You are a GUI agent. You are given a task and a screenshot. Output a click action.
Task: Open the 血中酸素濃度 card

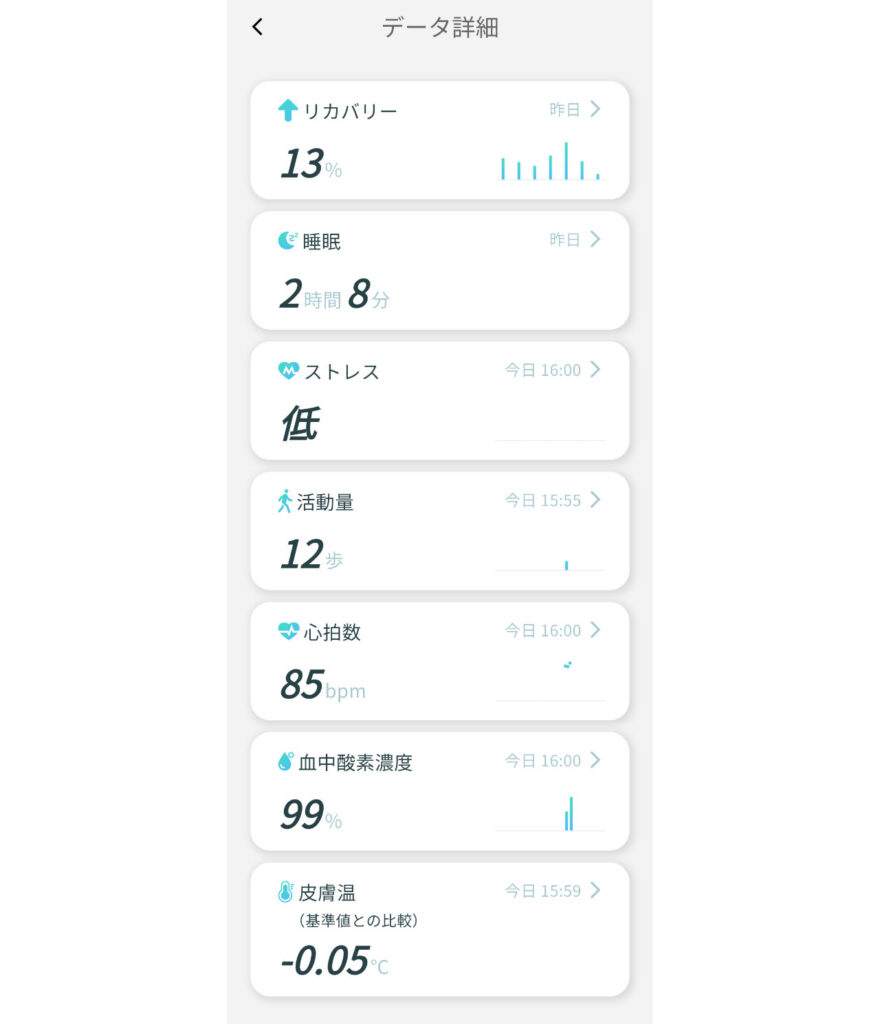[x=439, y=791]
